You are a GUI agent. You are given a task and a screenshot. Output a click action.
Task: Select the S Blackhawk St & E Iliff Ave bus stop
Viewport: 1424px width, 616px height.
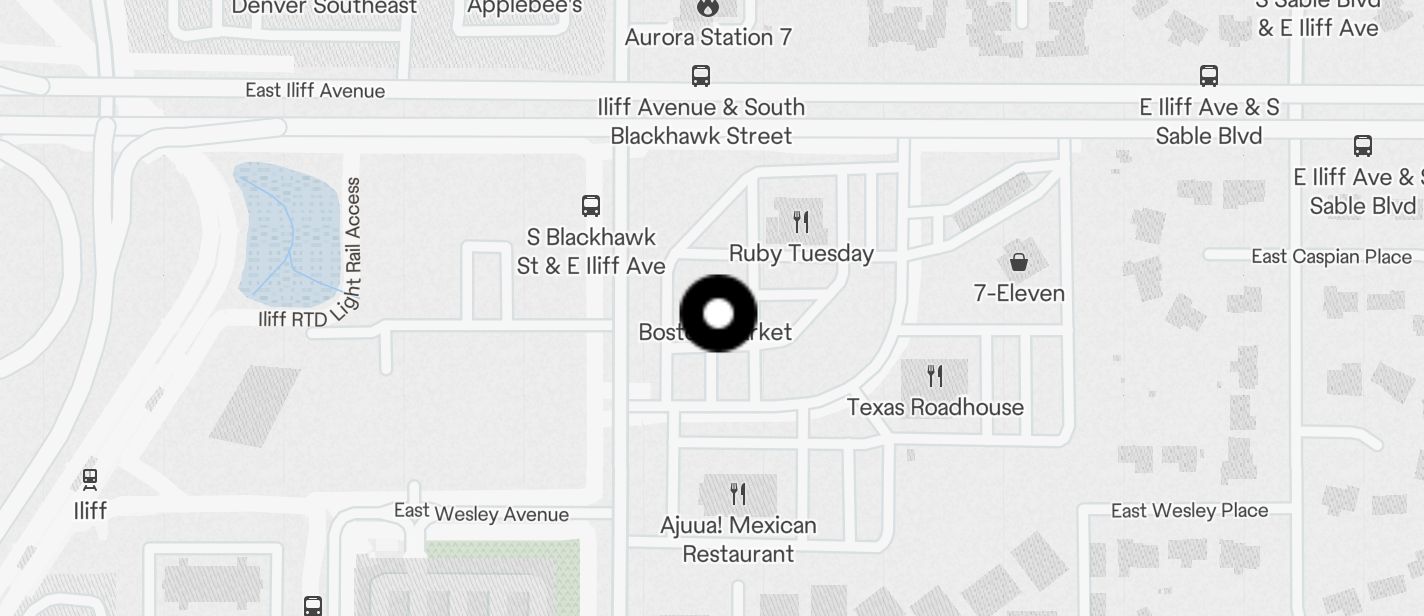pyautogui.click(x=591, y=206)
